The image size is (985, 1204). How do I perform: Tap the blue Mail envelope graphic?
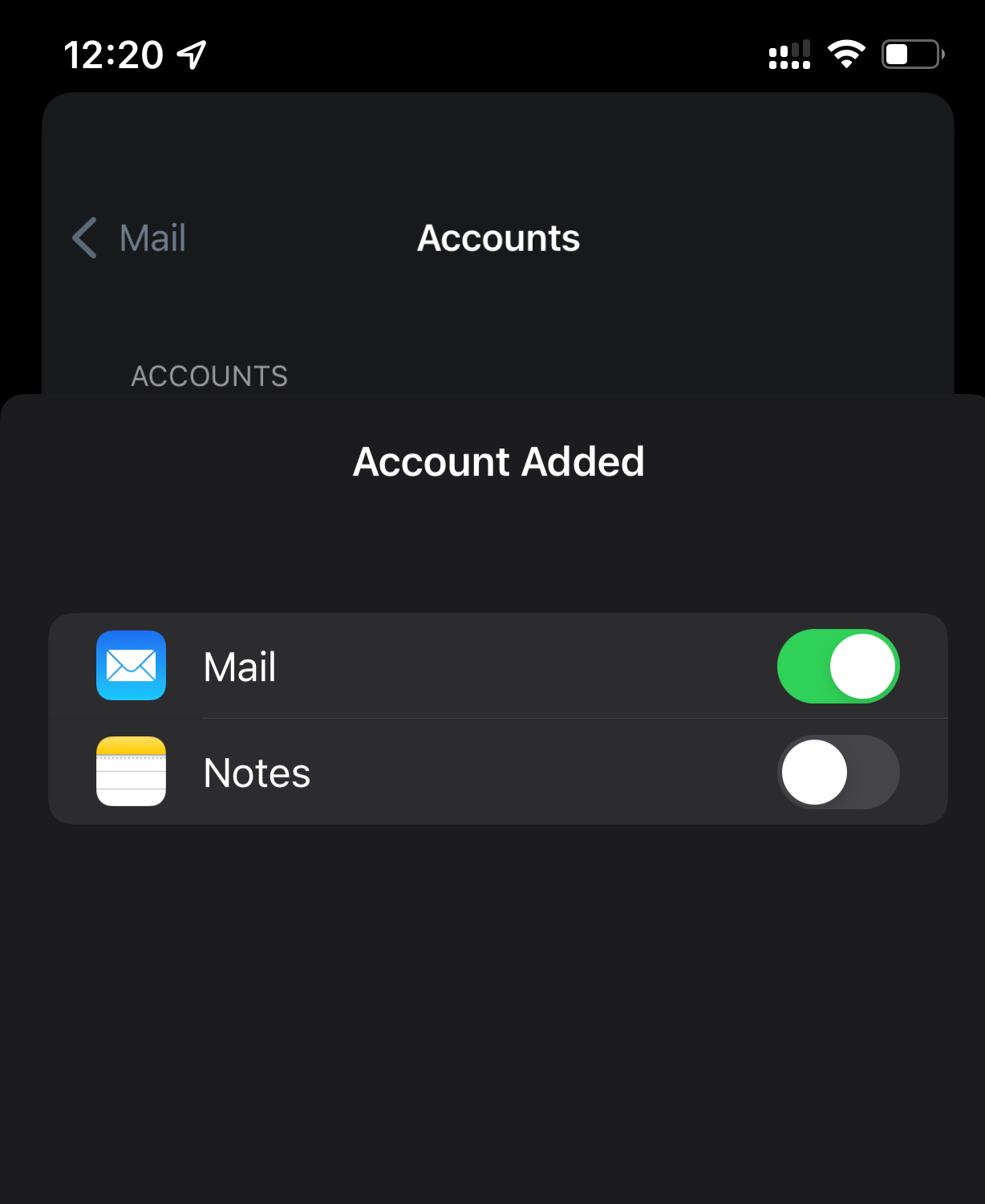click(131, 666)
